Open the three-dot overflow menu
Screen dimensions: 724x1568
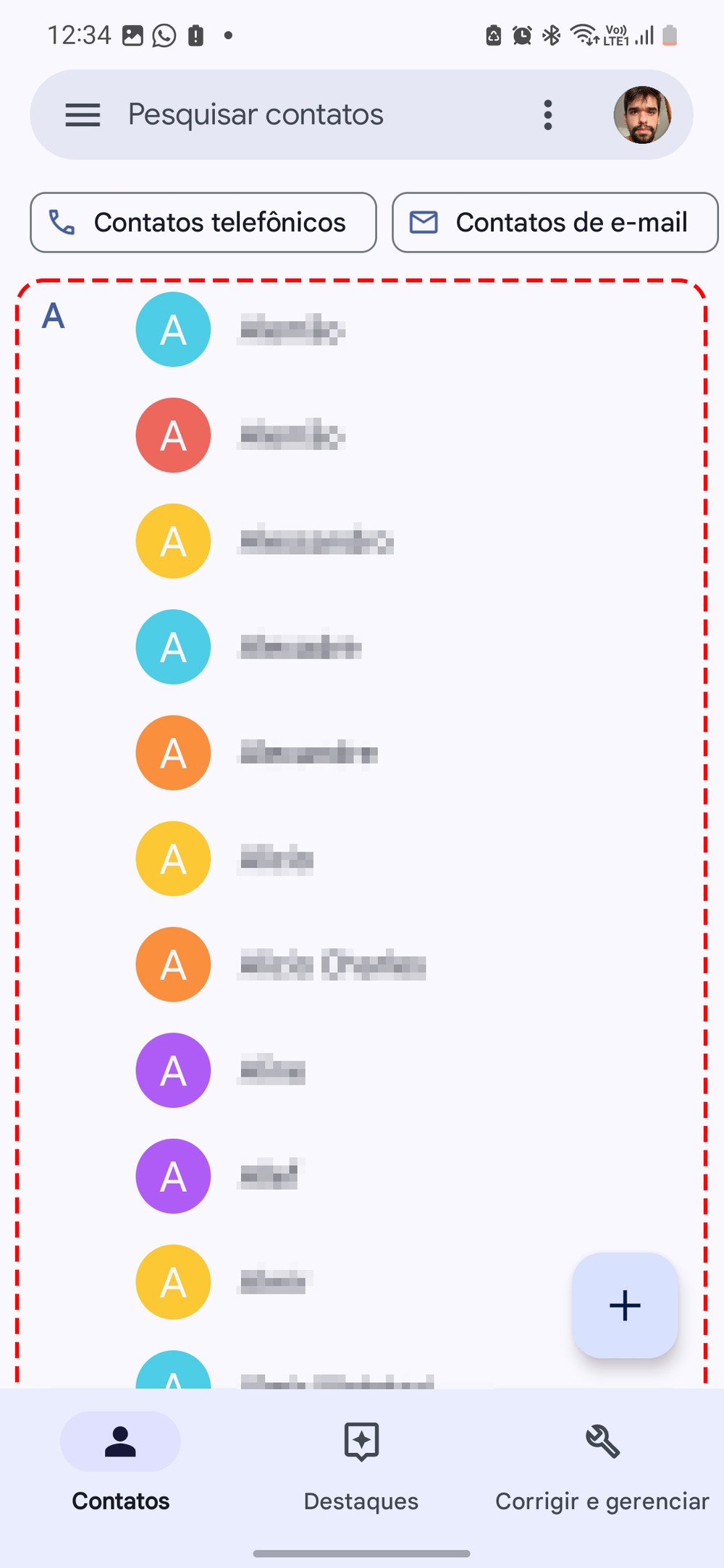[548, 115]
